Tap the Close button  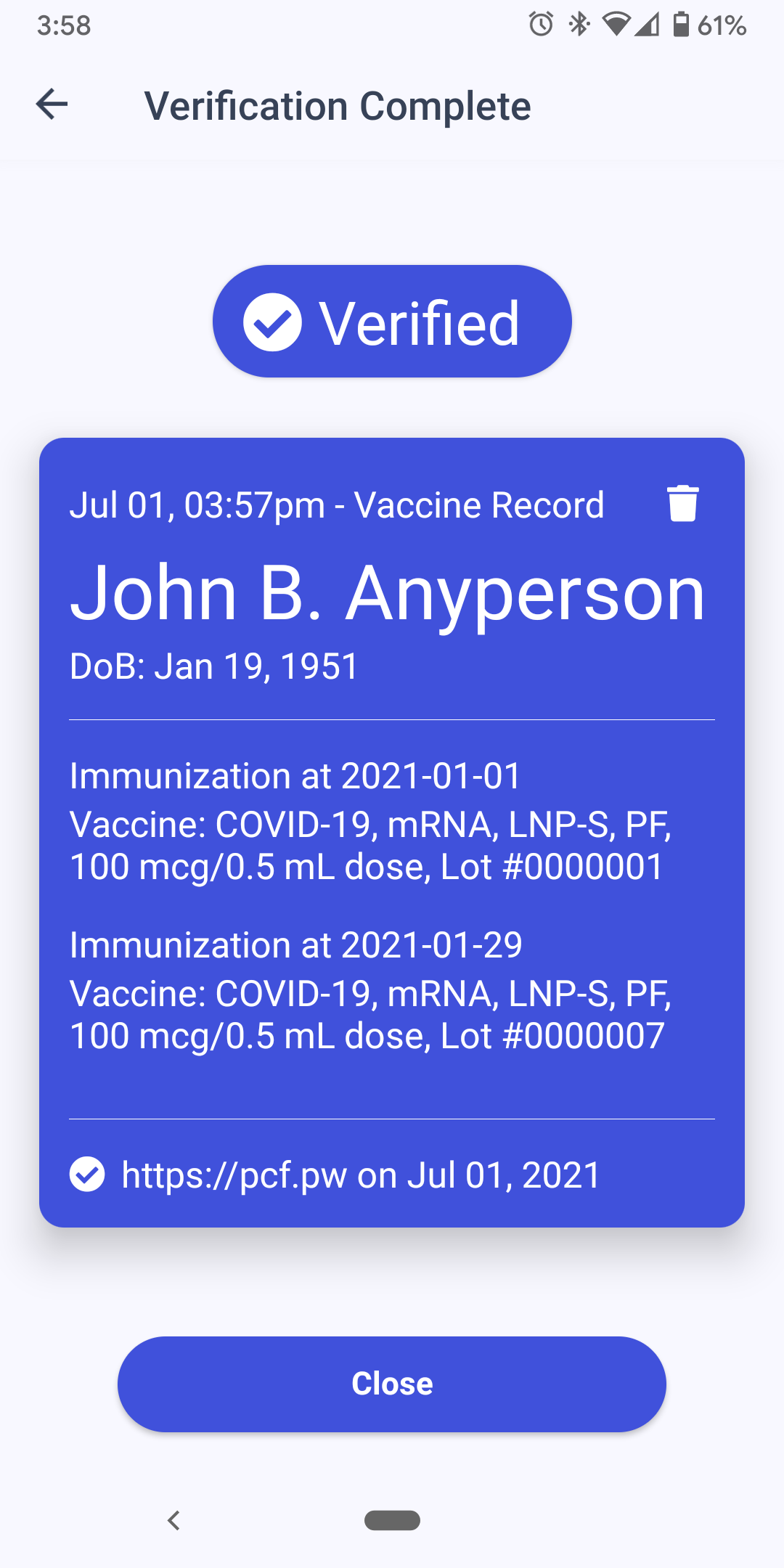392,1384
